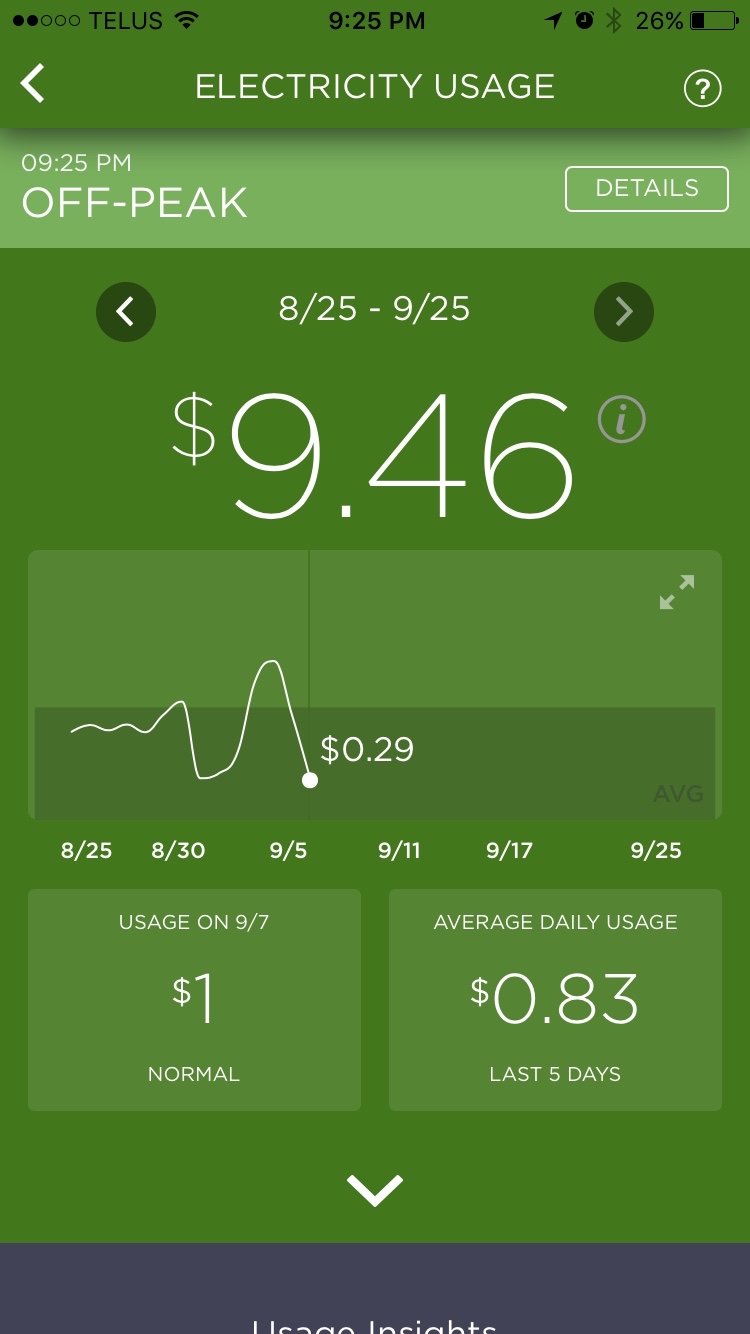Tap the info icon beside $9.46
This screenshot has height=1334, width=750.
click(622, 420)
